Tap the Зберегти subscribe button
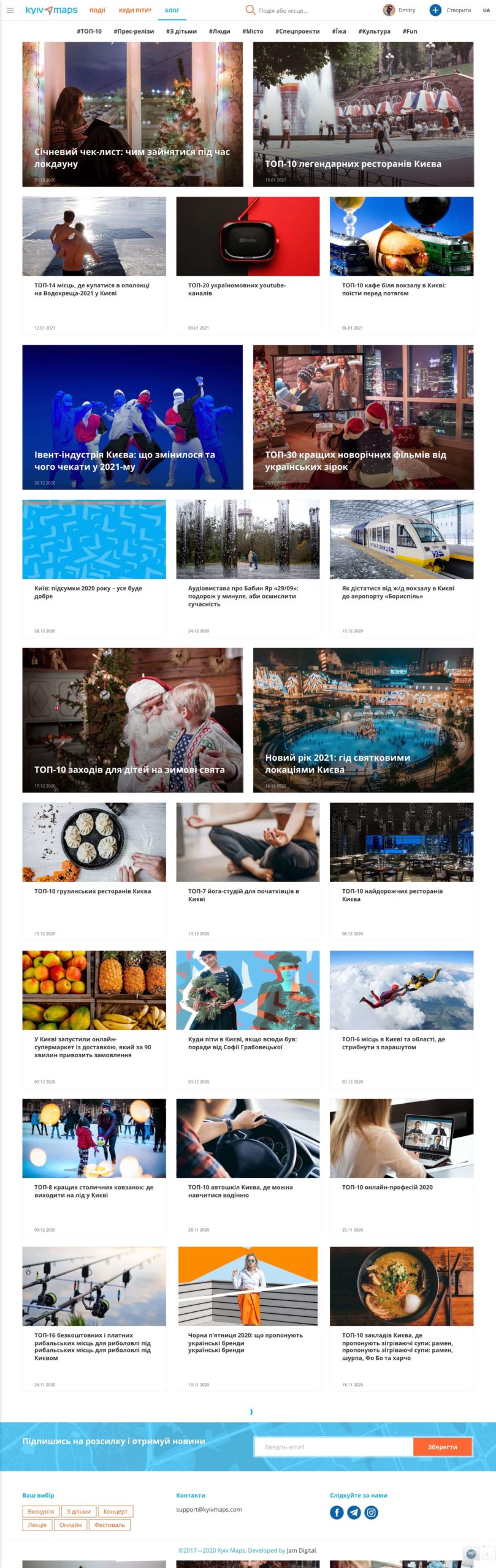 [442, 1447]
